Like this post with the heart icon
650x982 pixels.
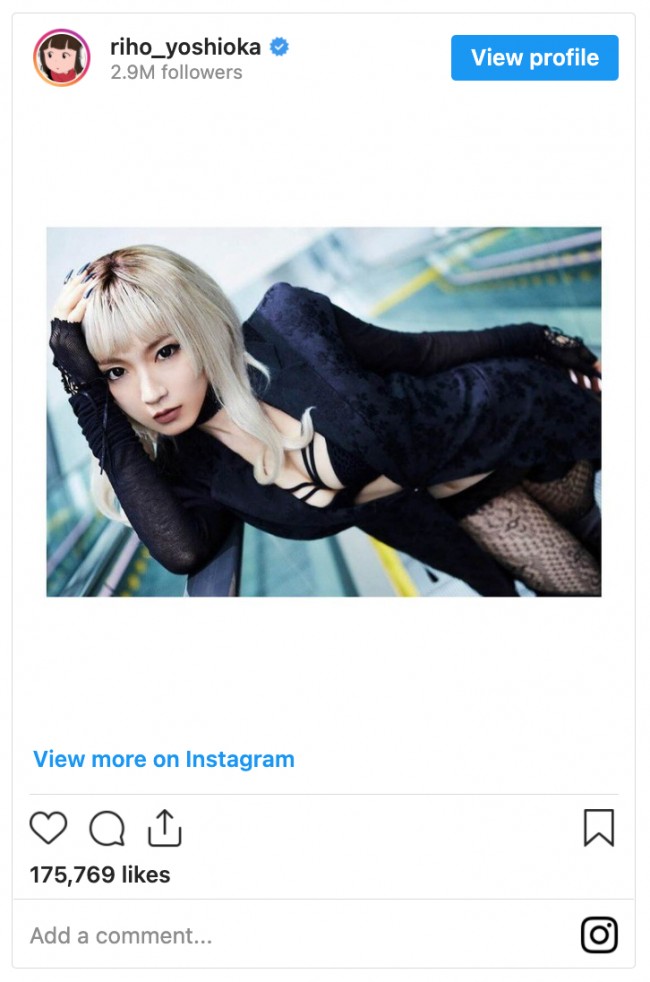click(x=48, y=828)
